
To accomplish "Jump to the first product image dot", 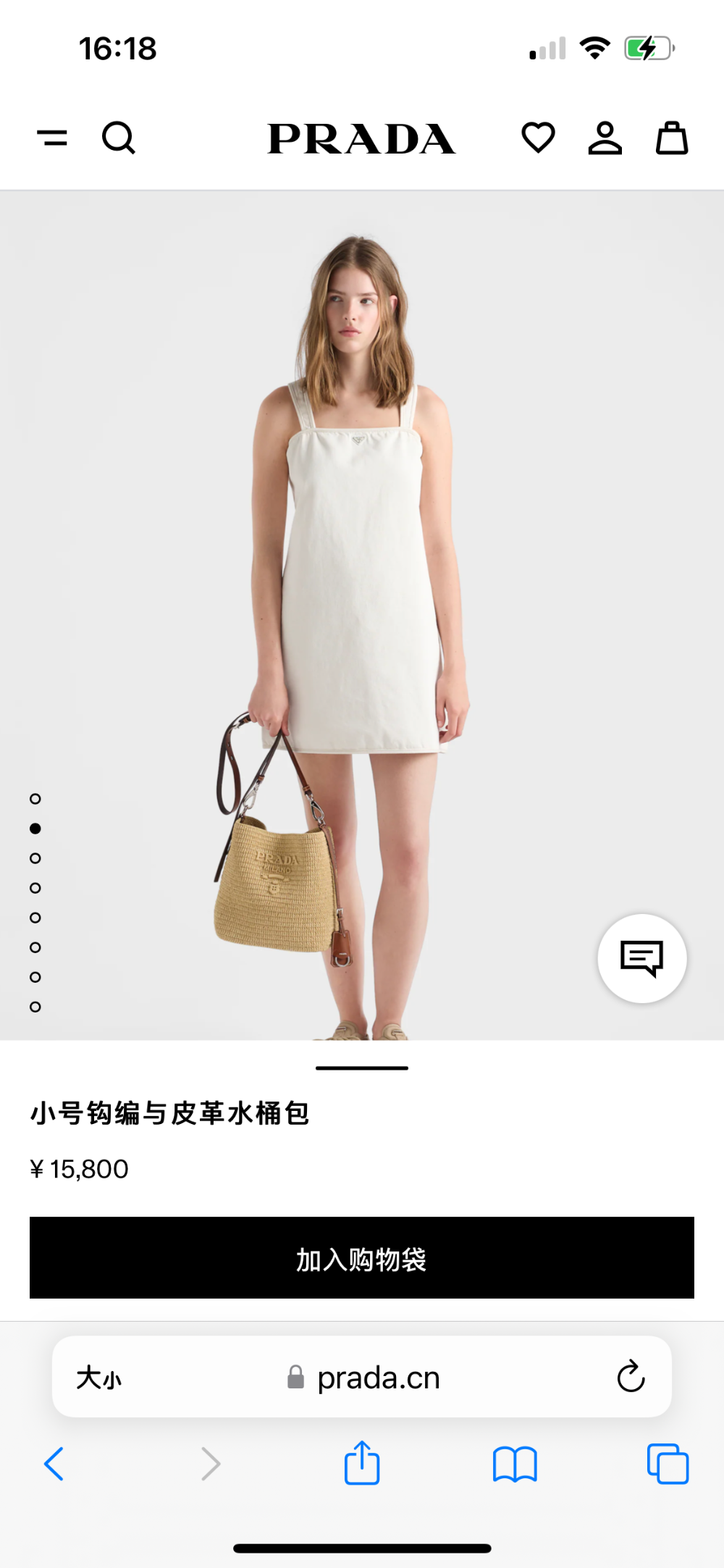I will (35, 799).
